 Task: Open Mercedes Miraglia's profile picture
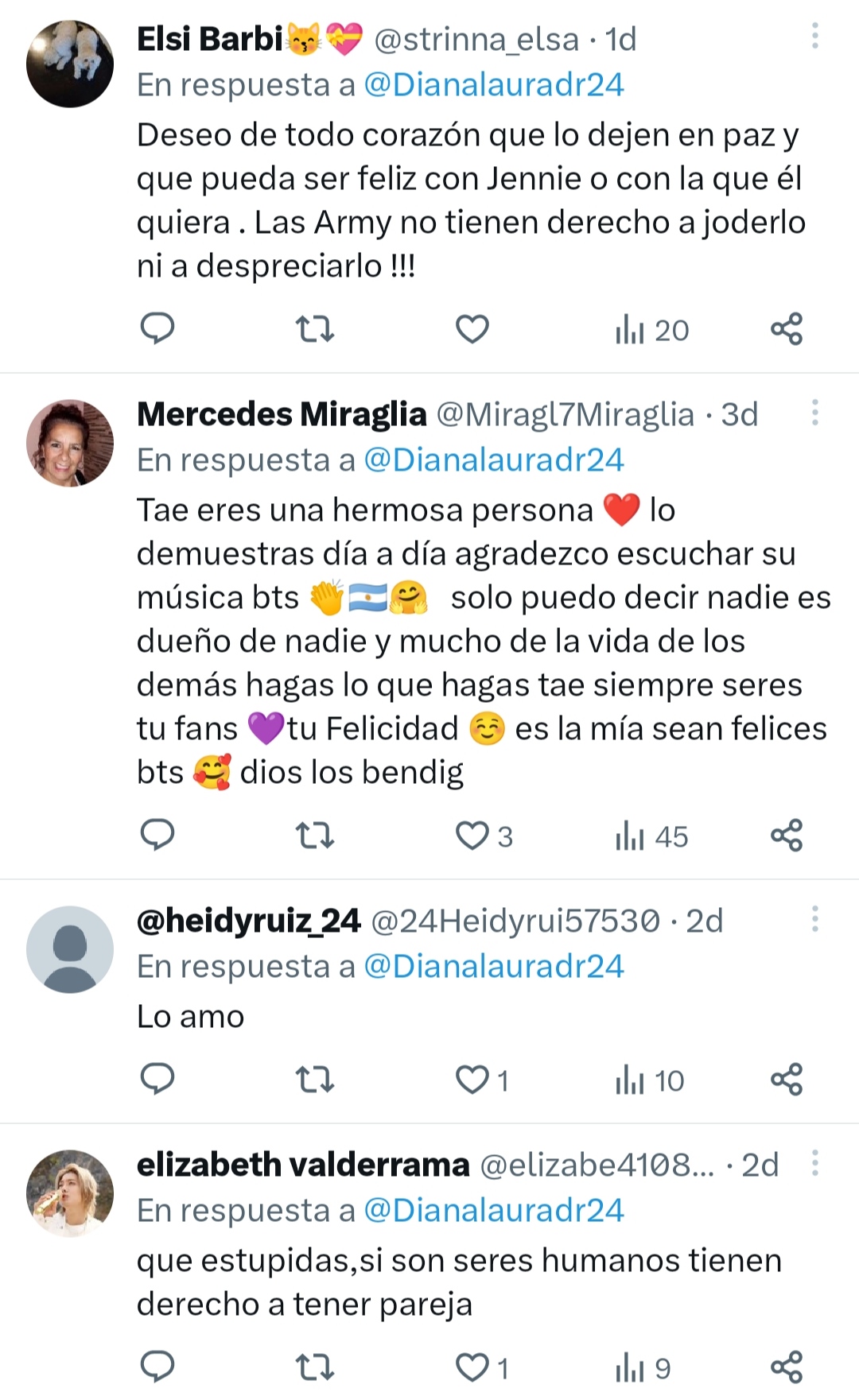point(70,443)
